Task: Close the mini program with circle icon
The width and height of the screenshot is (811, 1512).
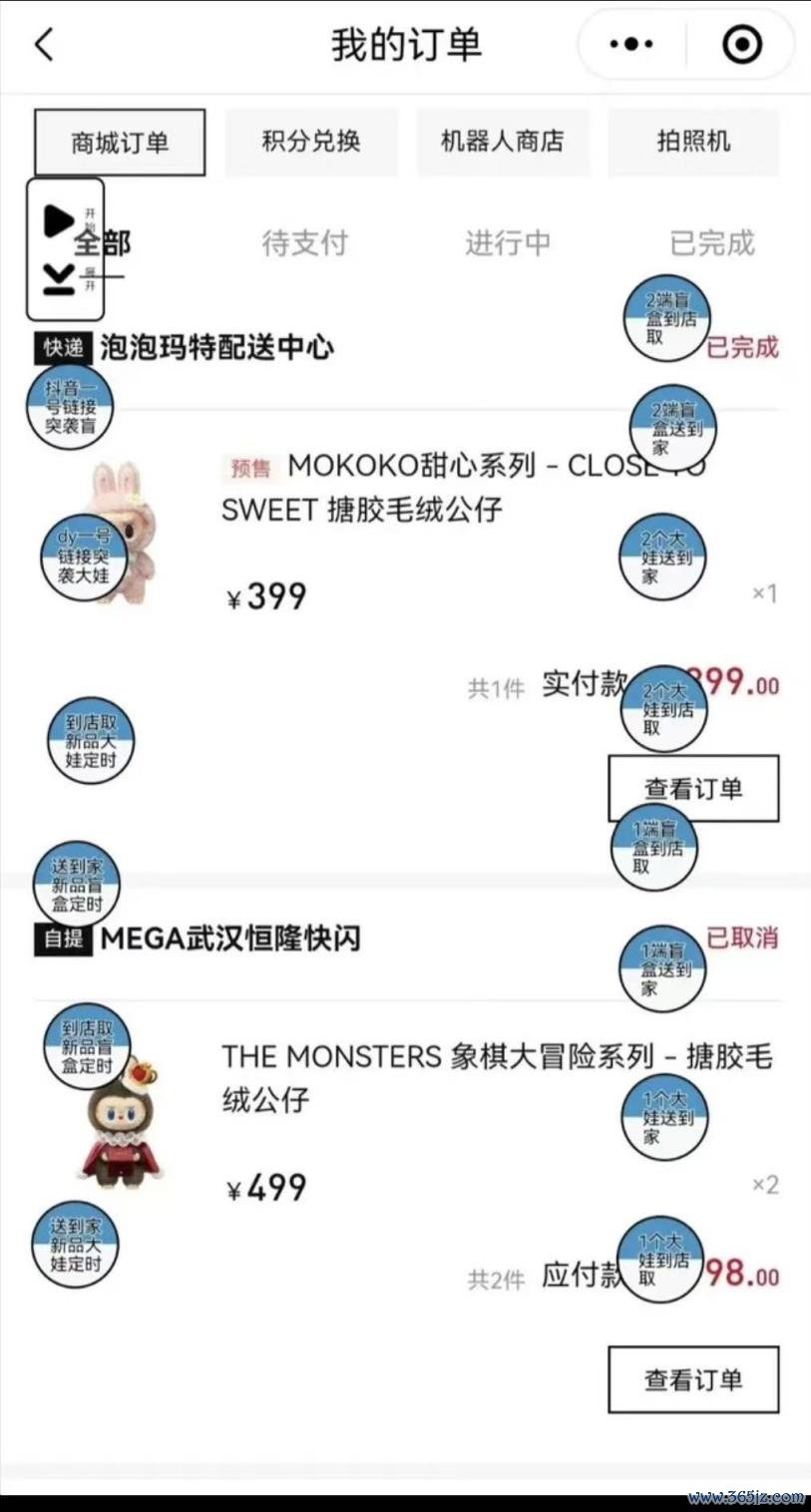Action: pyautogui.click(x=741, y=45)
